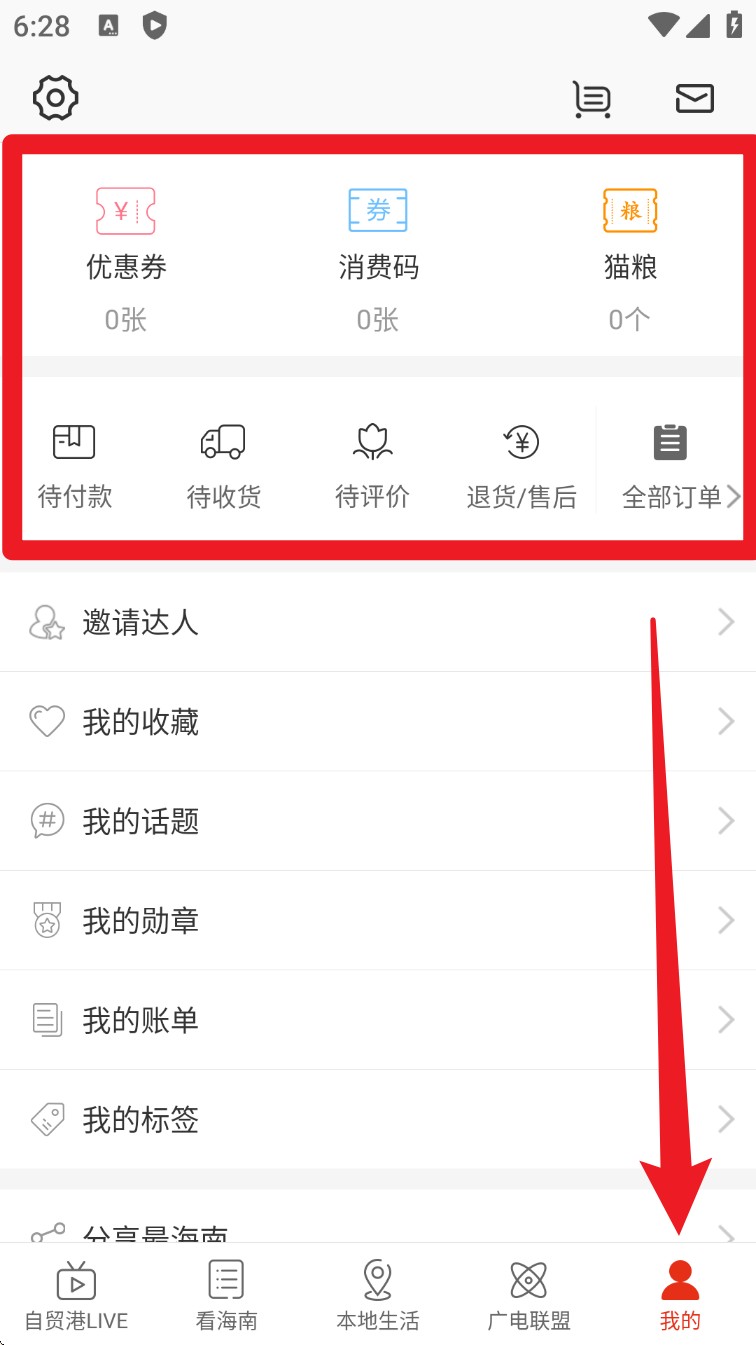Open 我的收藏 favorites

click(378, 721)
